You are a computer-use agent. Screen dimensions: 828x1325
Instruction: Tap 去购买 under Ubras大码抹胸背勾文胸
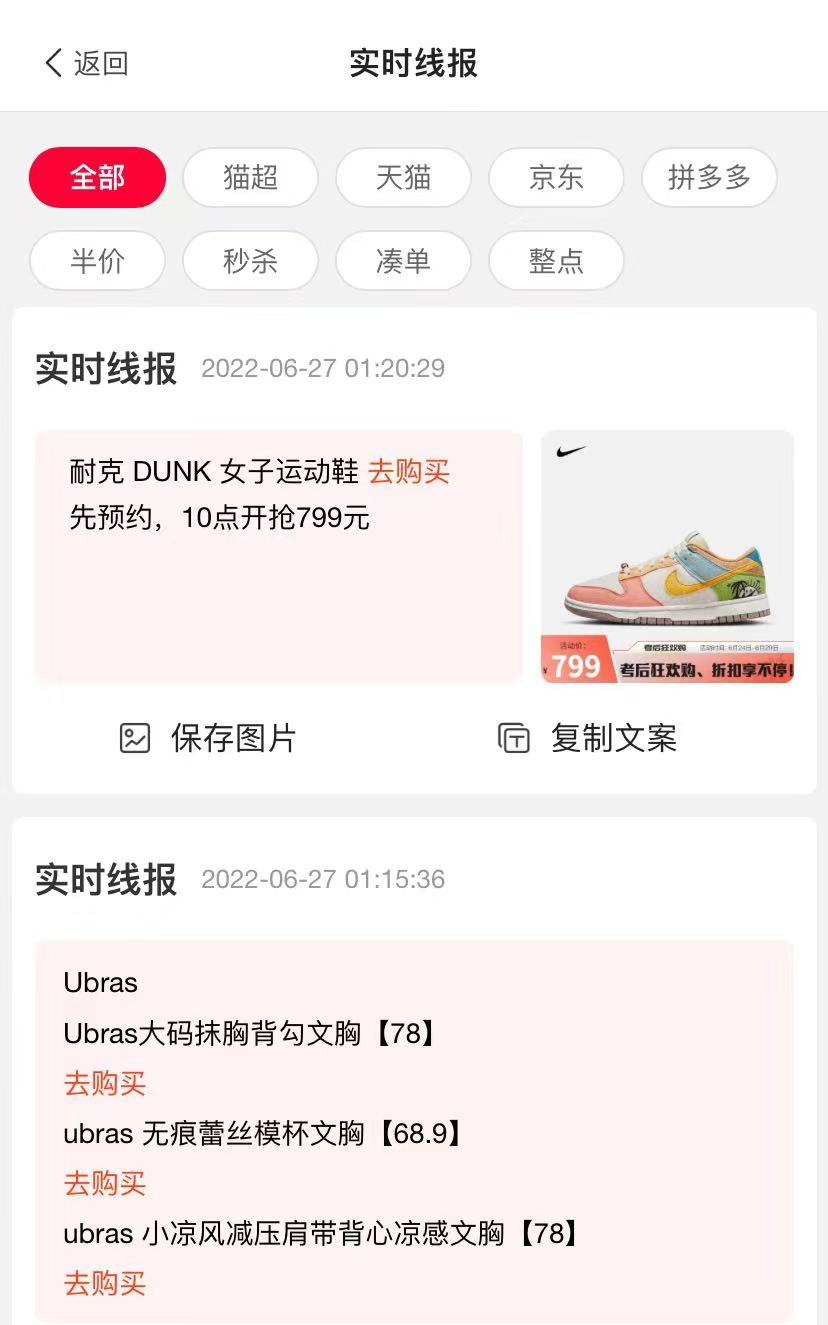[x=105, y=1083]
